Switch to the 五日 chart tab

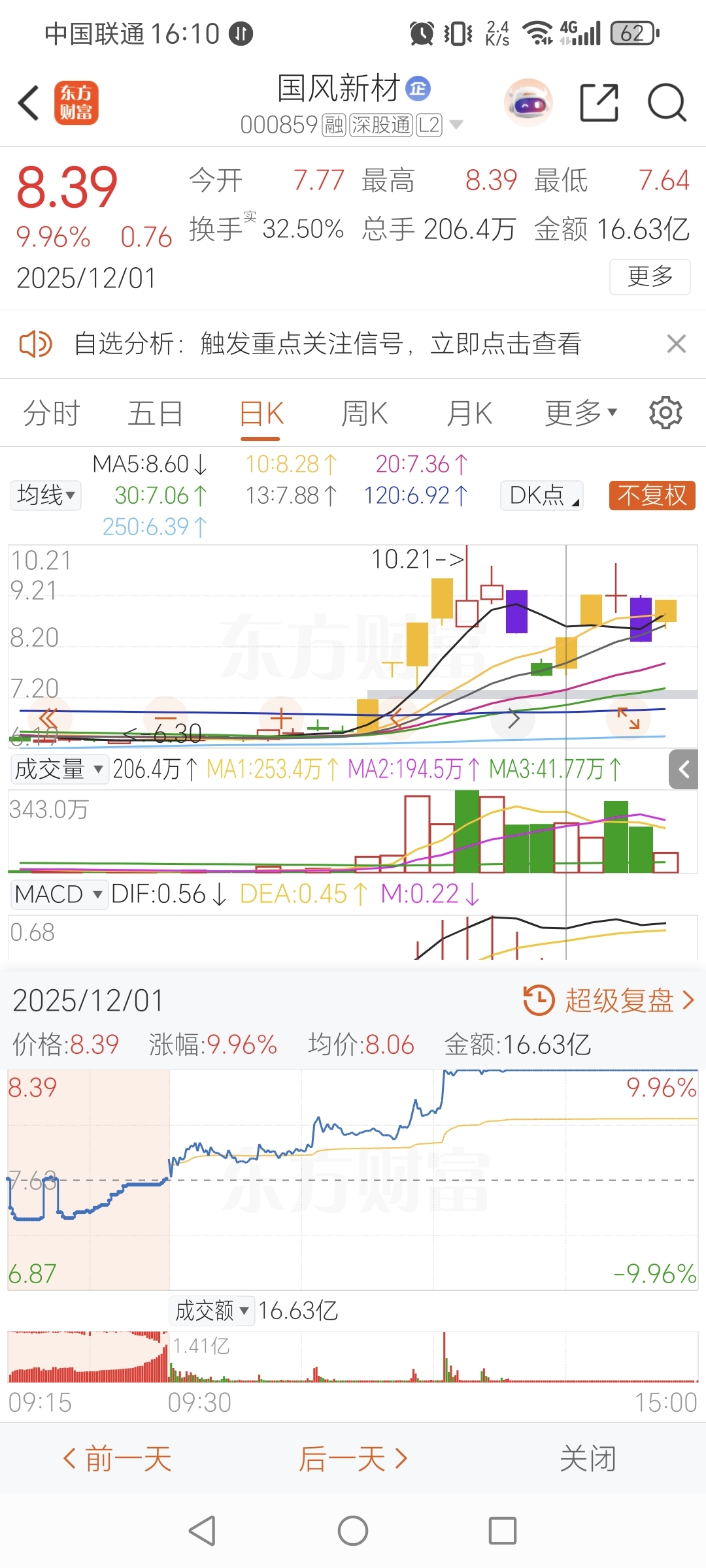point(155,414)
